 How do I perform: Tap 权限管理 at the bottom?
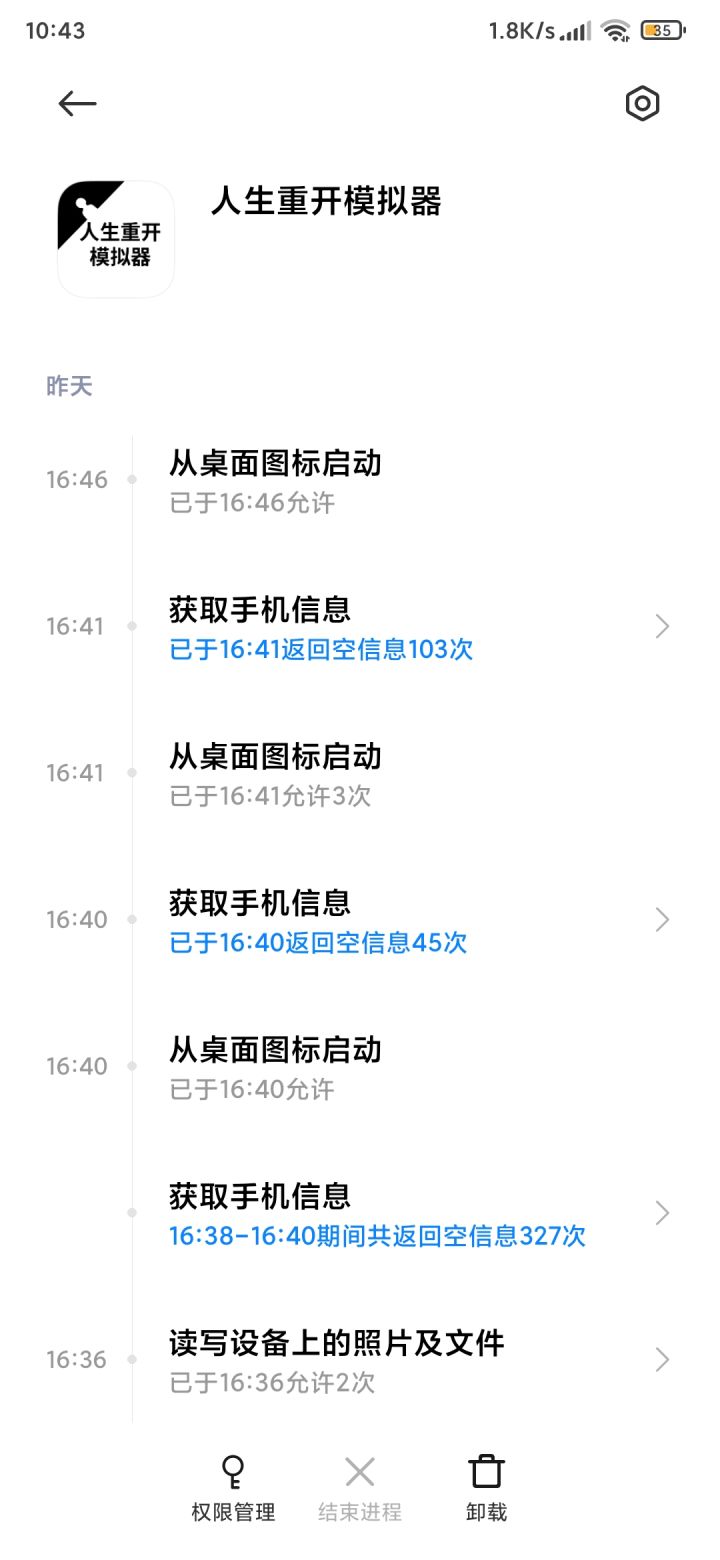233,1489
